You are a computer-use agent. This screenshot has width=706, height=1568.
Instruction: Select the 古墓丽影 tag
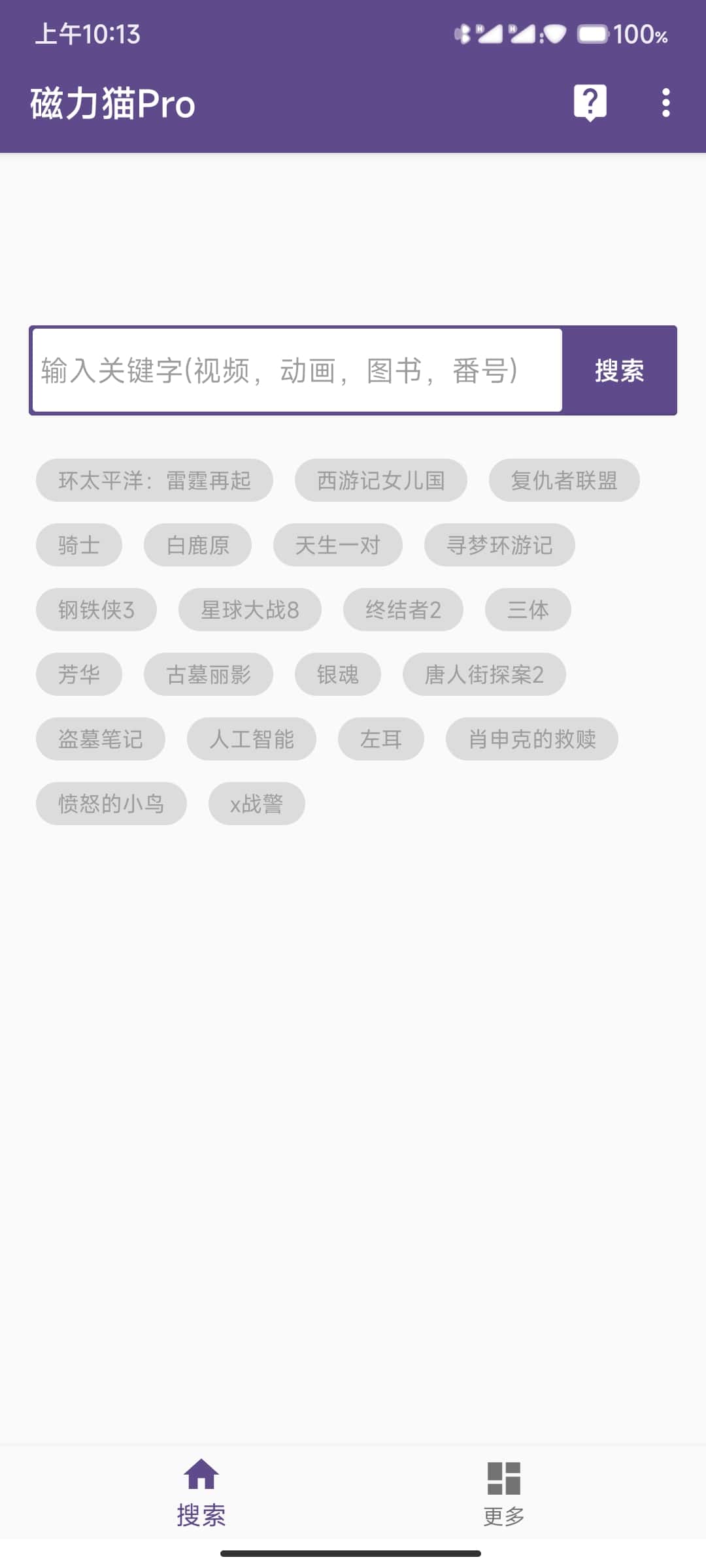point(208,674)
